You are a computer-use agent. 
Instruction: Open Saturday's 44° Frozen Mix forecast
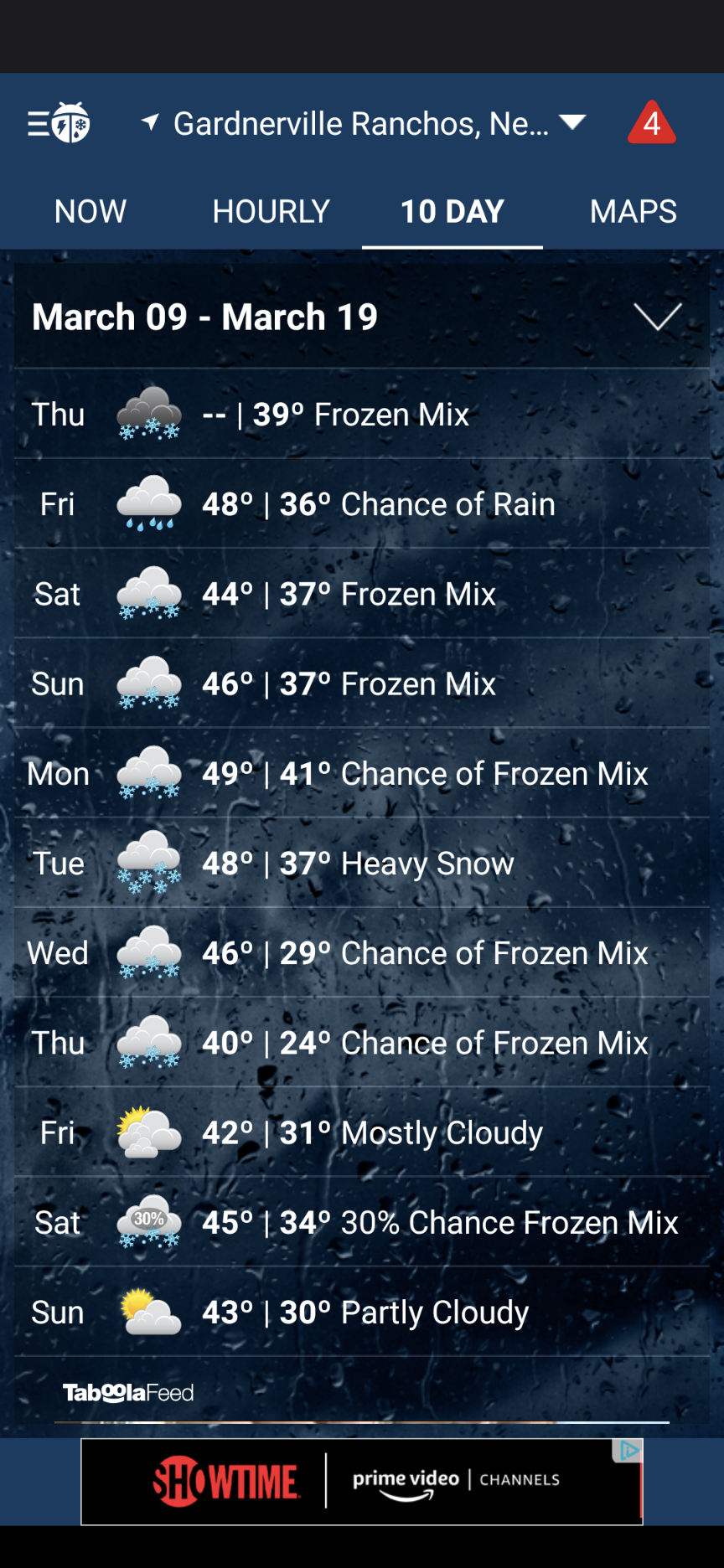pos(362,594)
